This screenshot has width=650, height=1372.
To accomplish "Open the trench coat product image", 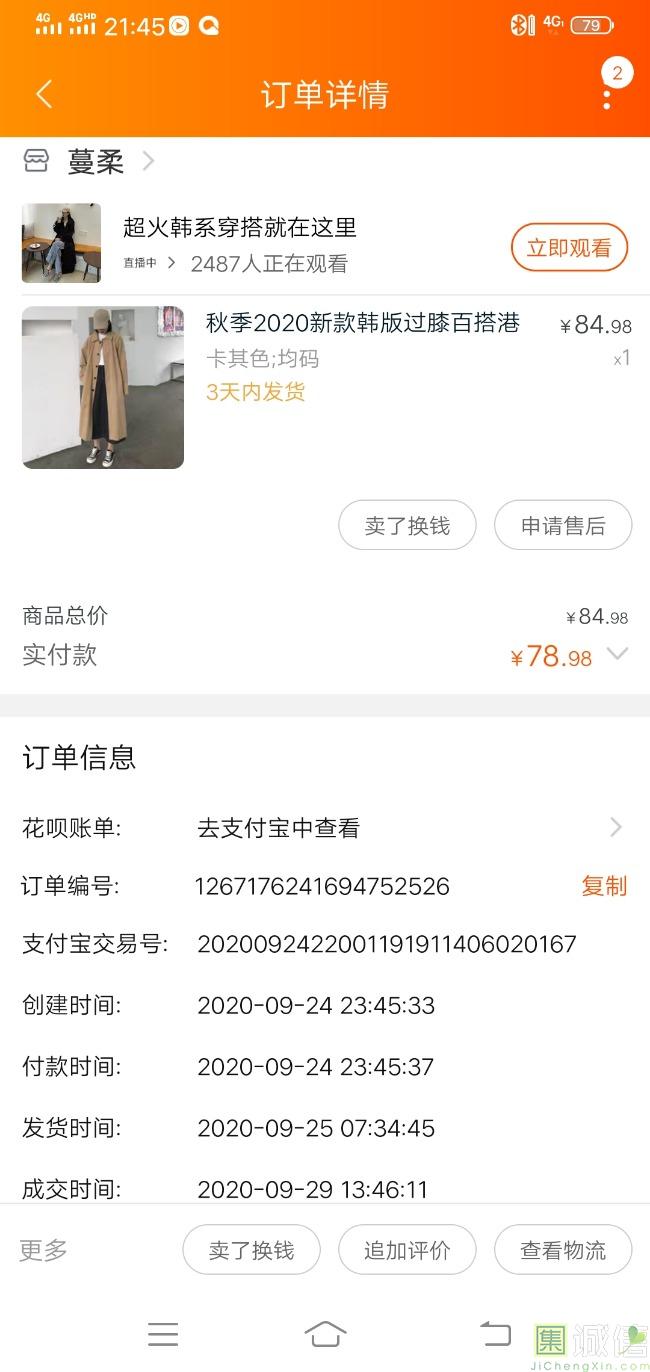I will 103,387.
